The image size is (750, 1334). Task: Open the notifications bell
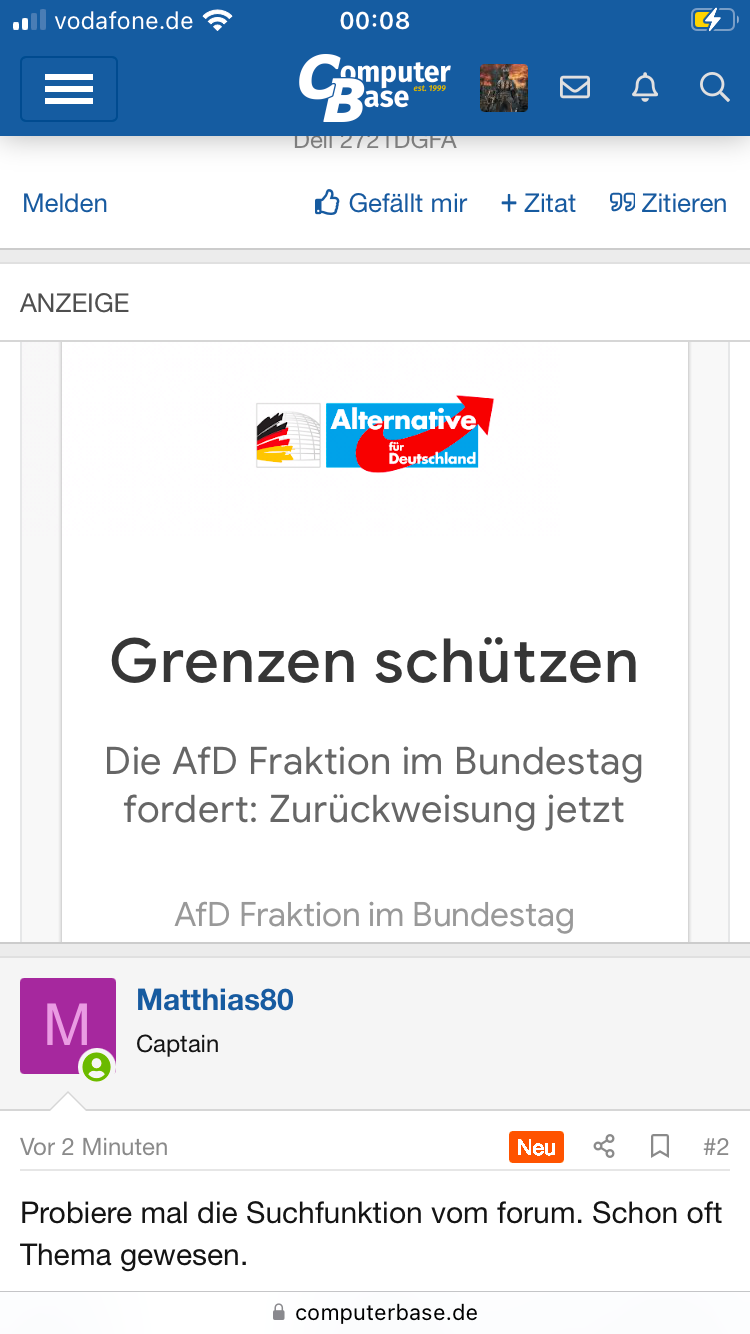tap(645, 88)
